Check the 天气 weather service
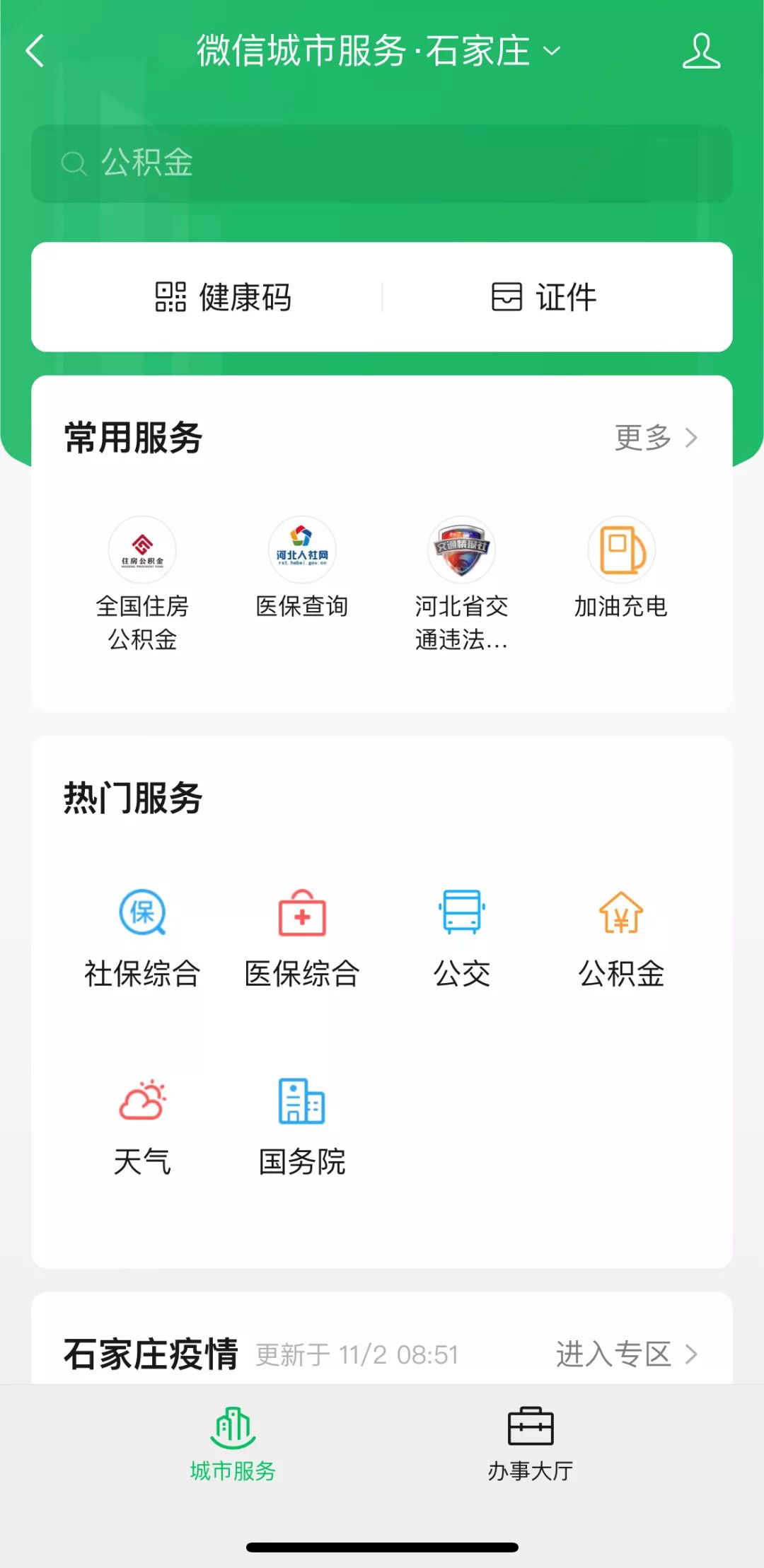This screenshot has height=1568, width=764. click(x=142, y=1126)
